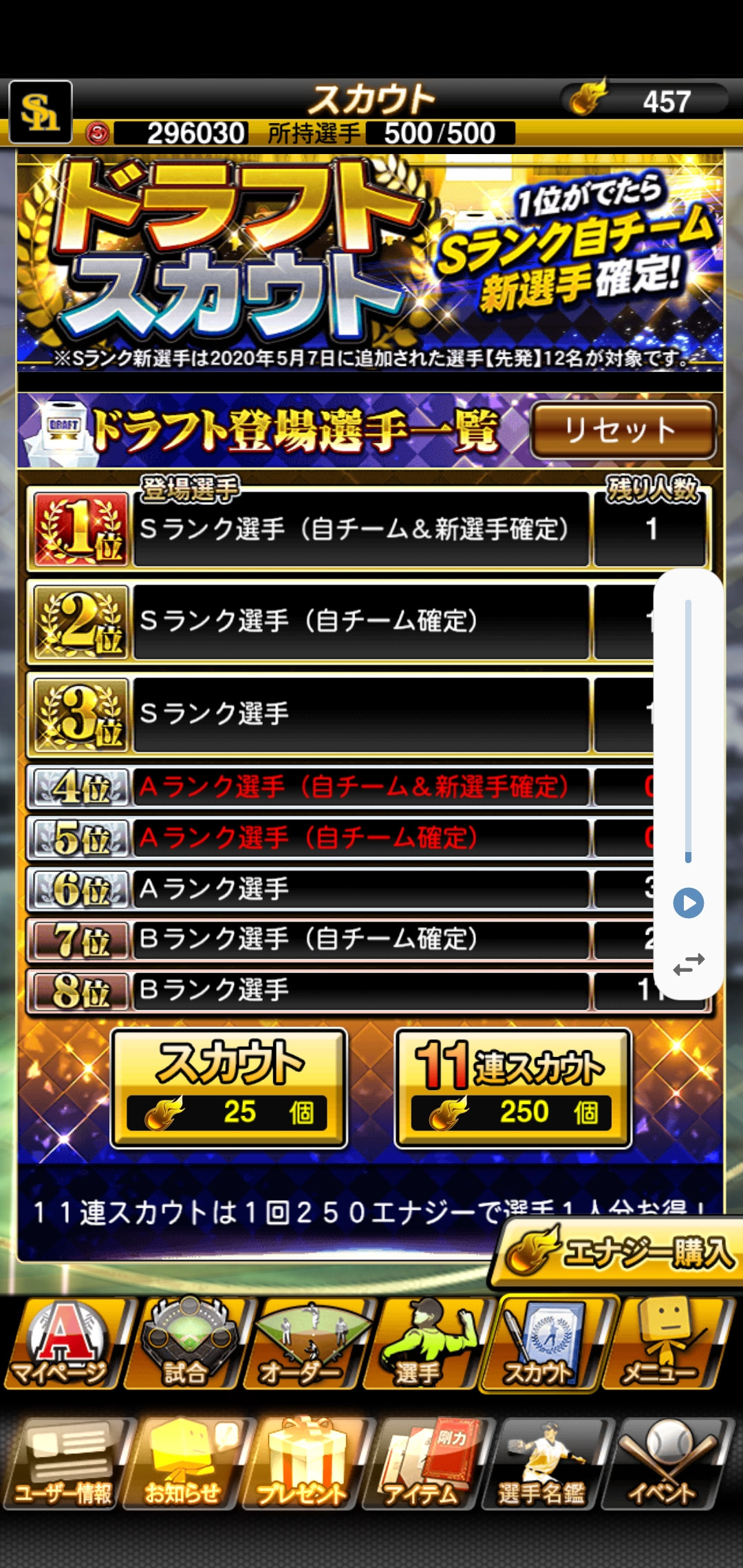The width and height of the screenshot is (743, 1568).
Task: Go to マイページ
Action: point(66,1343)
